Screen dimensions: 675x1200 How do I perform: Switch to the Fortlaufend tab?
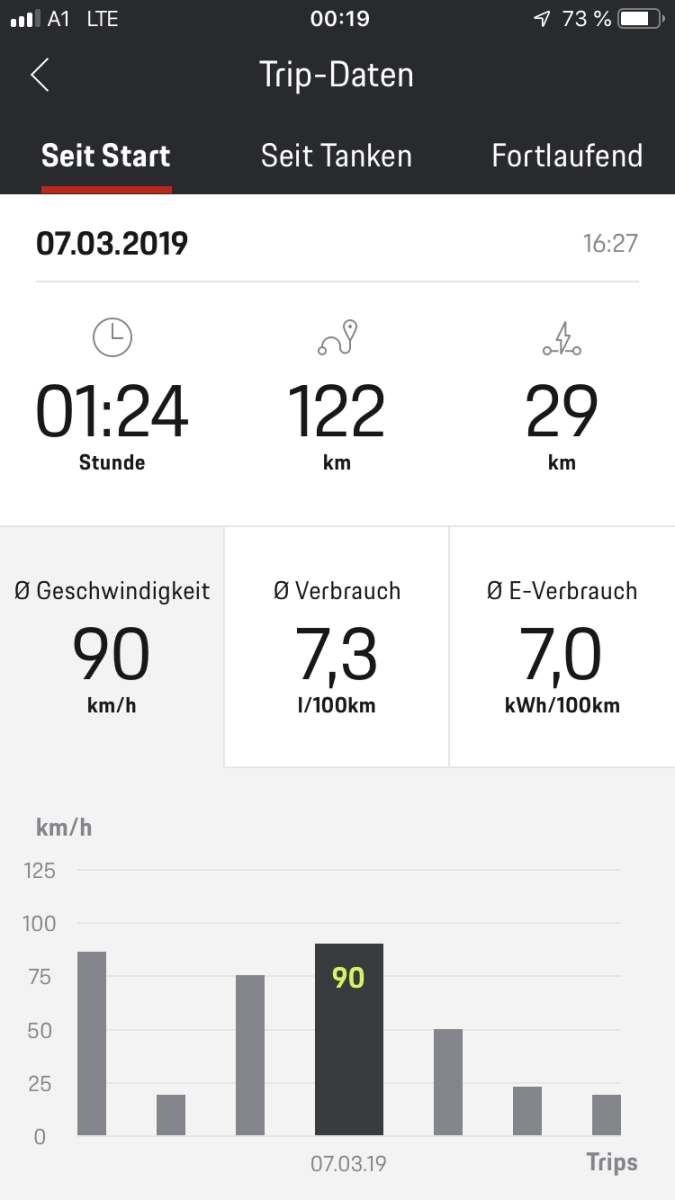(x=566, y=156)
